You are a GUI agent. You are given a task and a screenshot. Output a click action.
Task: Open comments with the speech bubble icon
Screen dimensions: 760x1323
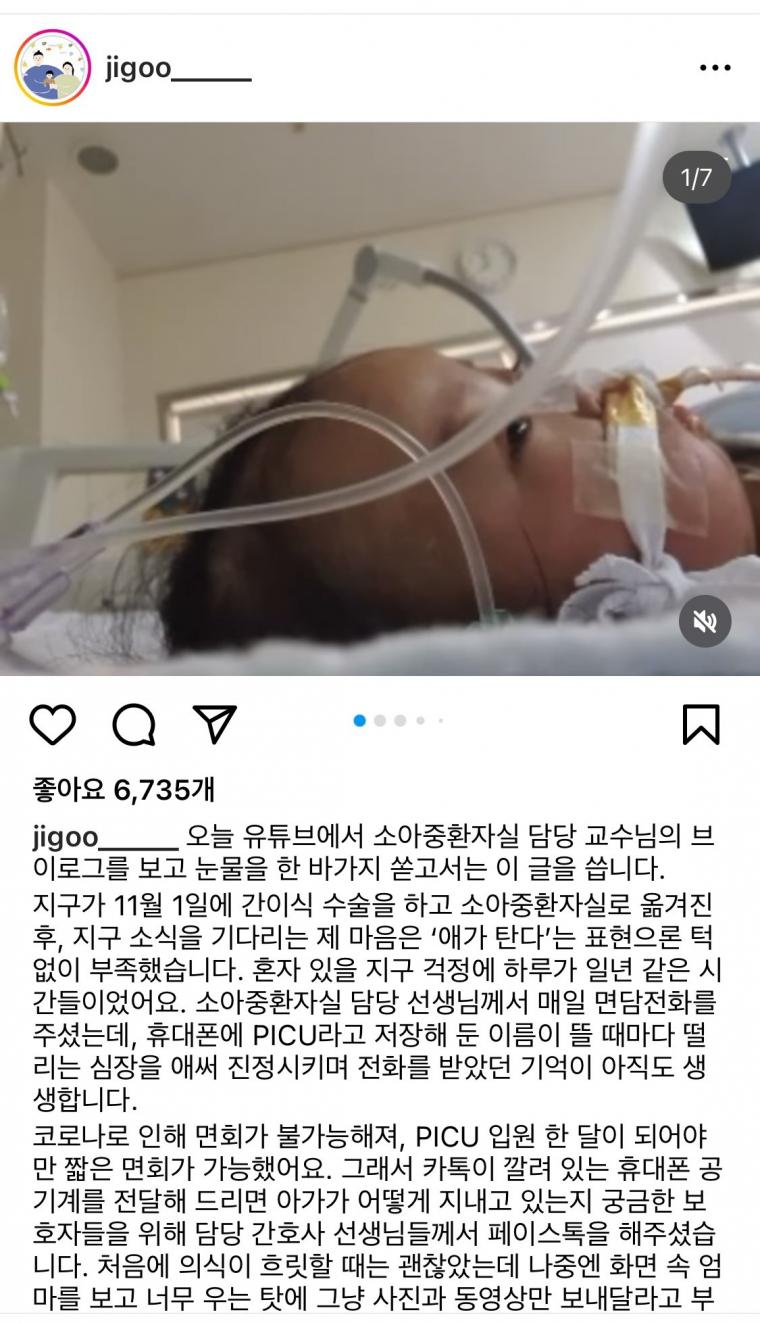coord(133,725)
